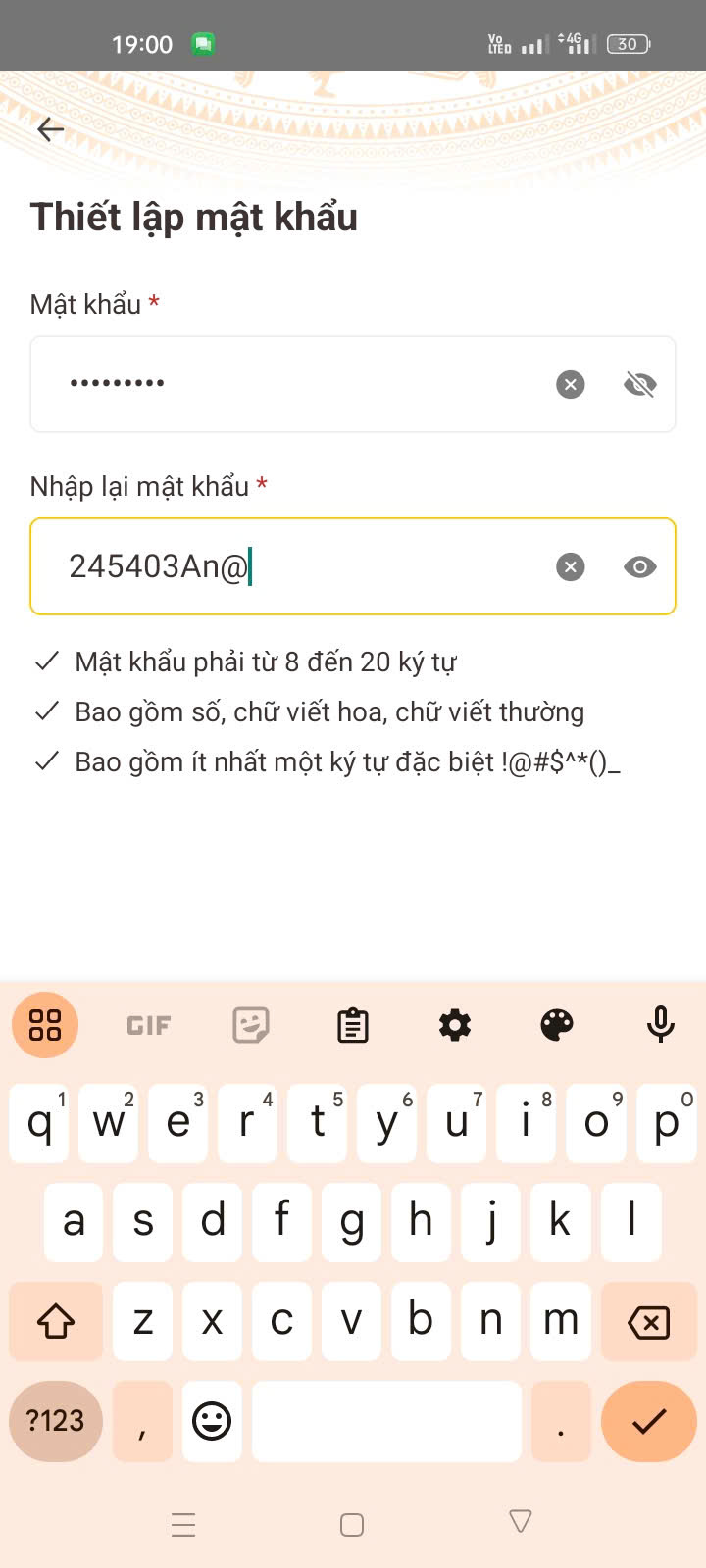This screenshot has height=1568, width=706.
Task: Tap the backspace key
Action: pos(648,1321)
